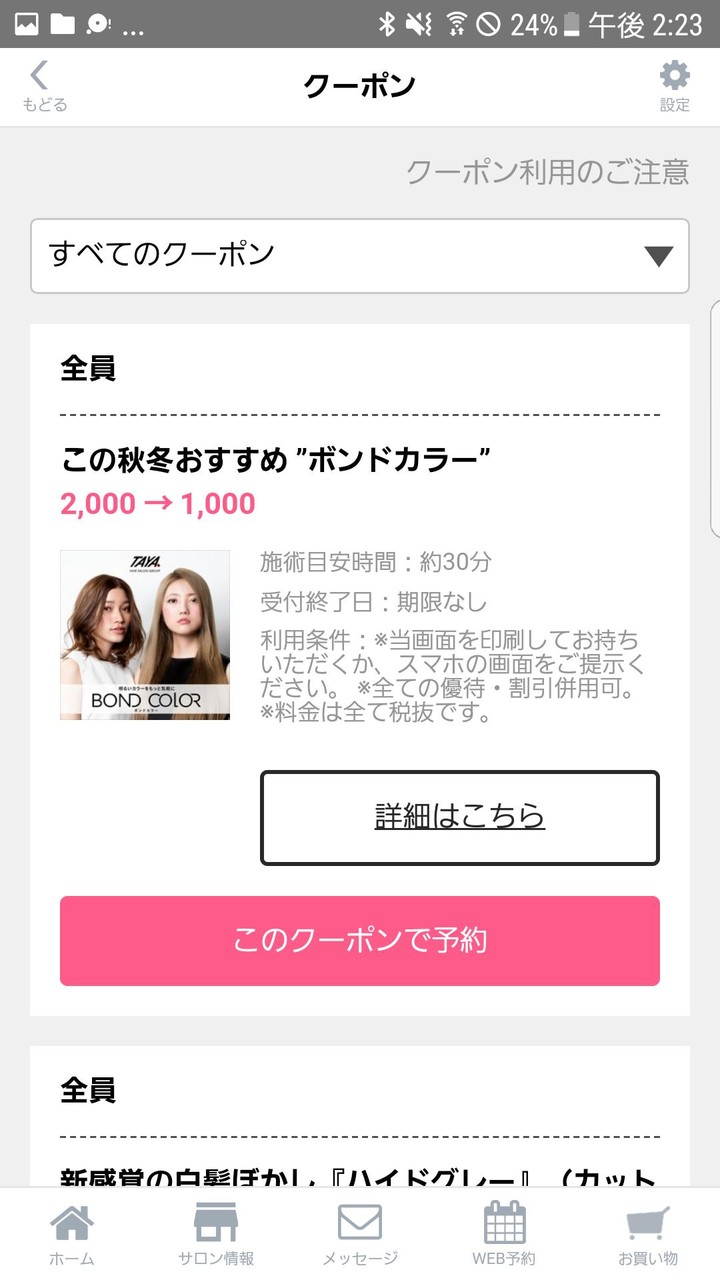Screen dimensions: 720x1280
Task: Open the メッセージ envelope icon
Action: point(359,1229)
